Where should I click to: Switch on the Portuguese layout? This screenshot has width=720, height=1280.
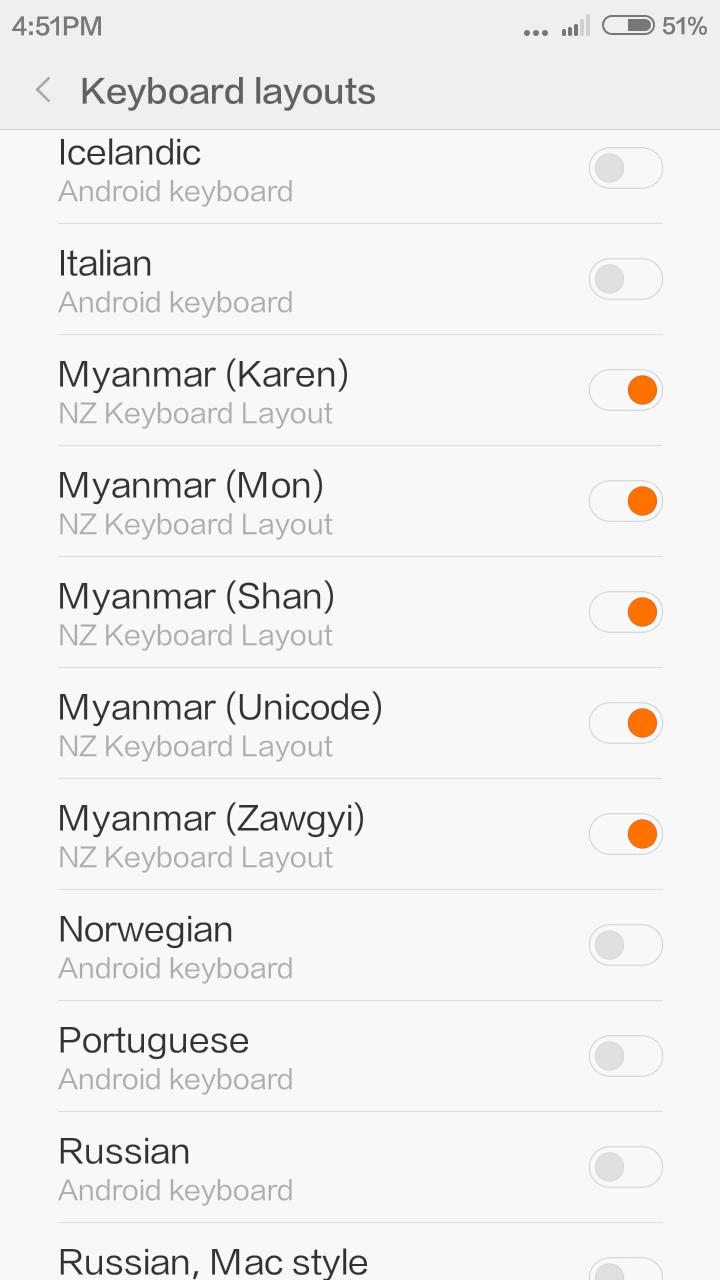(x=625, y=1055)
